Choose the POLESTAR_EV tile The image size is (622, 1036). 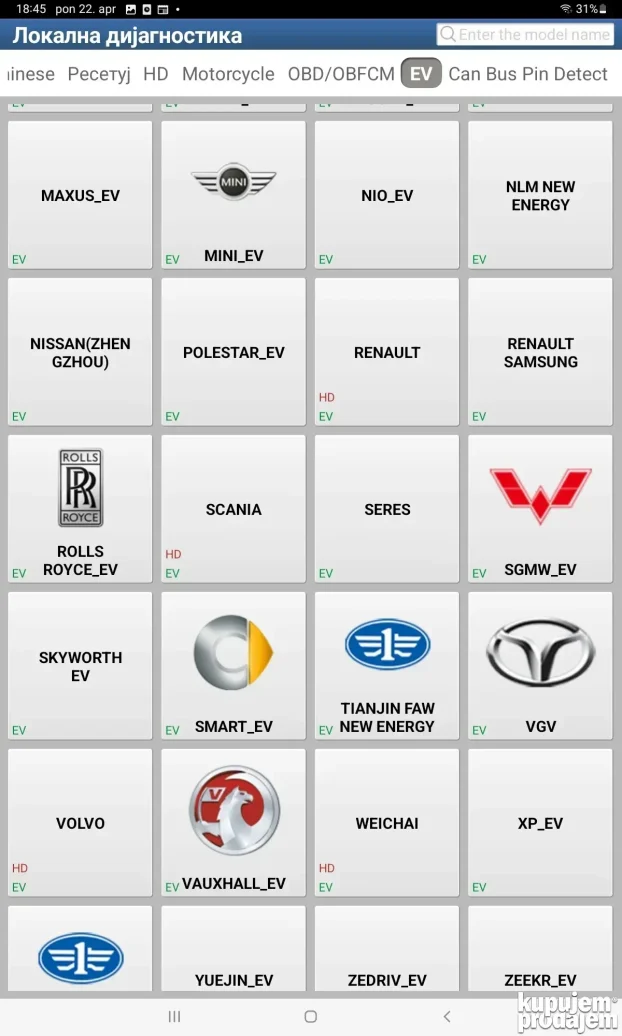point(233,352)
